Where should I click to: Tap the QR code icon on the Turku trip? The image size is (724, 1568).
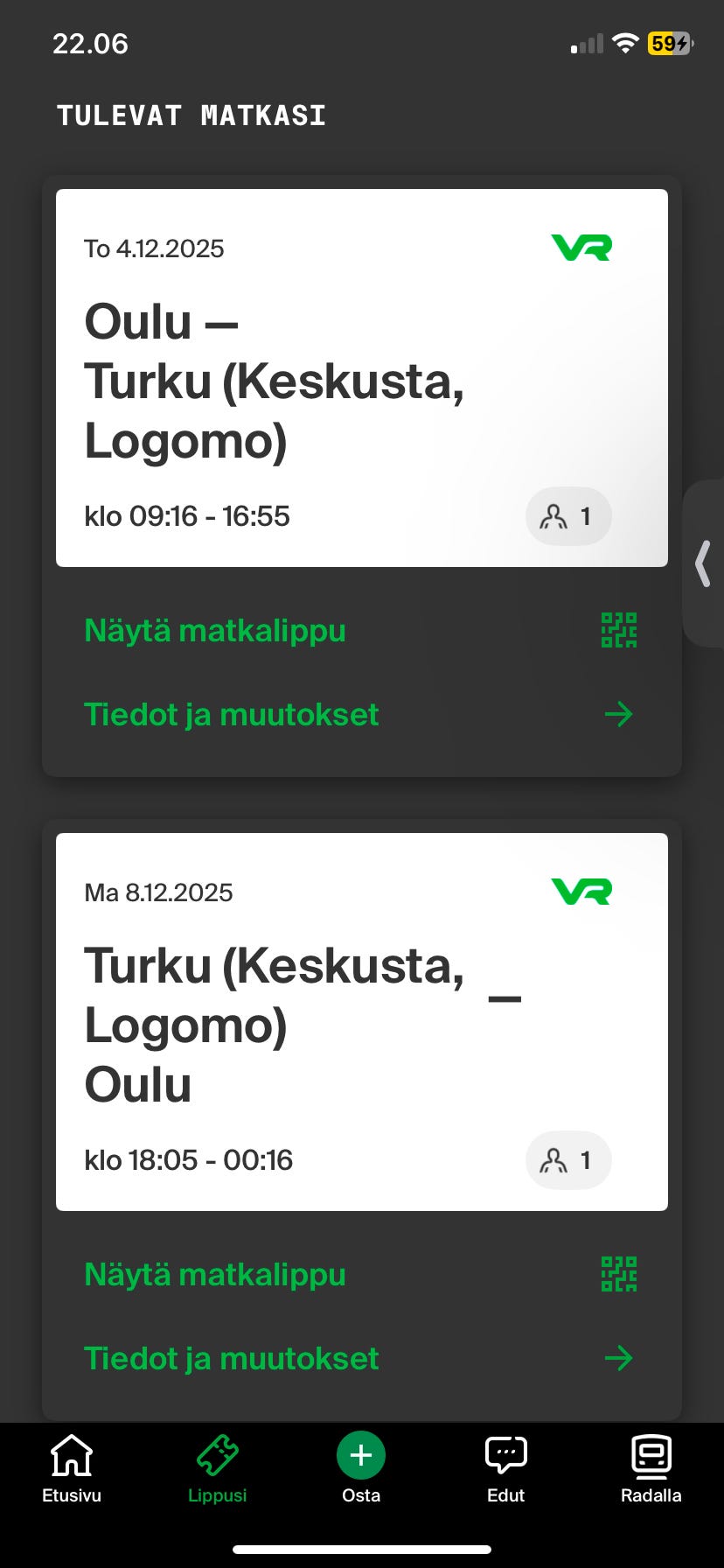(x=618, y=1273)
